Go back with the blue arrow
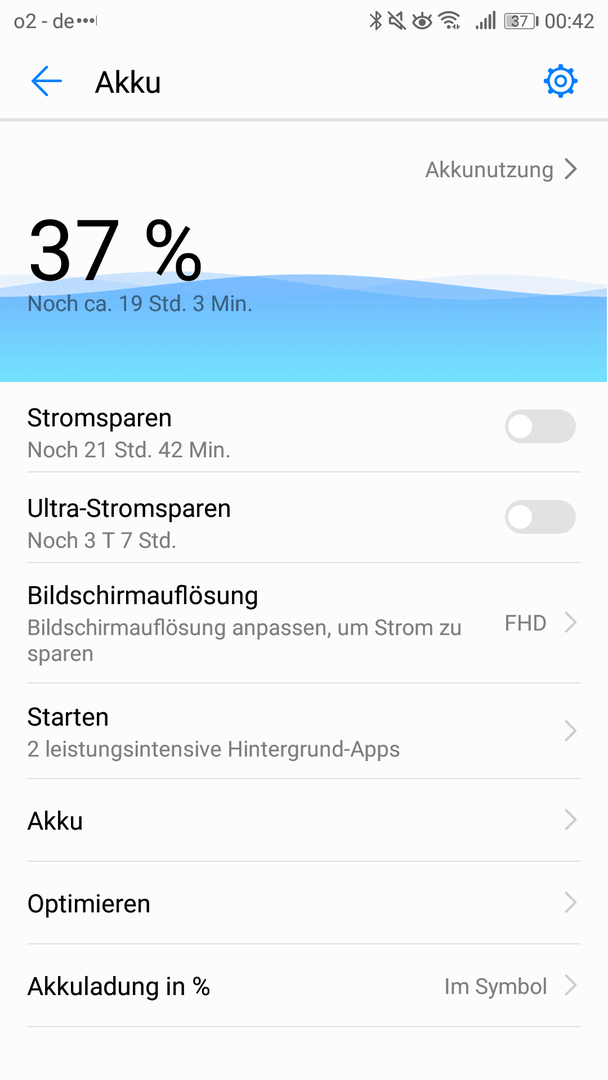Image resolution: width=608 pixels, height=1080 pixels. [x=46, y=82]
